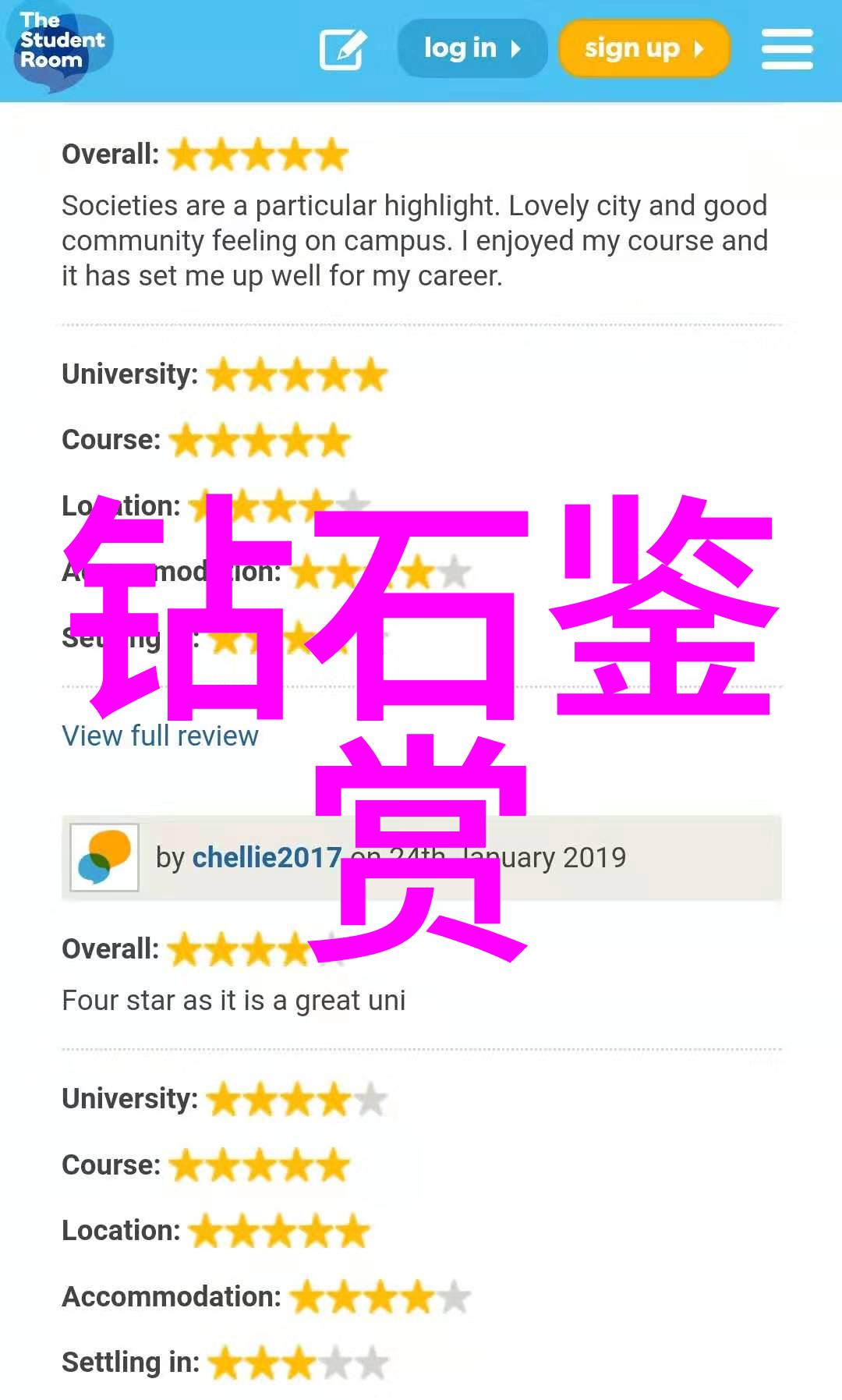Tap the sign up button

tap(644, 48)
